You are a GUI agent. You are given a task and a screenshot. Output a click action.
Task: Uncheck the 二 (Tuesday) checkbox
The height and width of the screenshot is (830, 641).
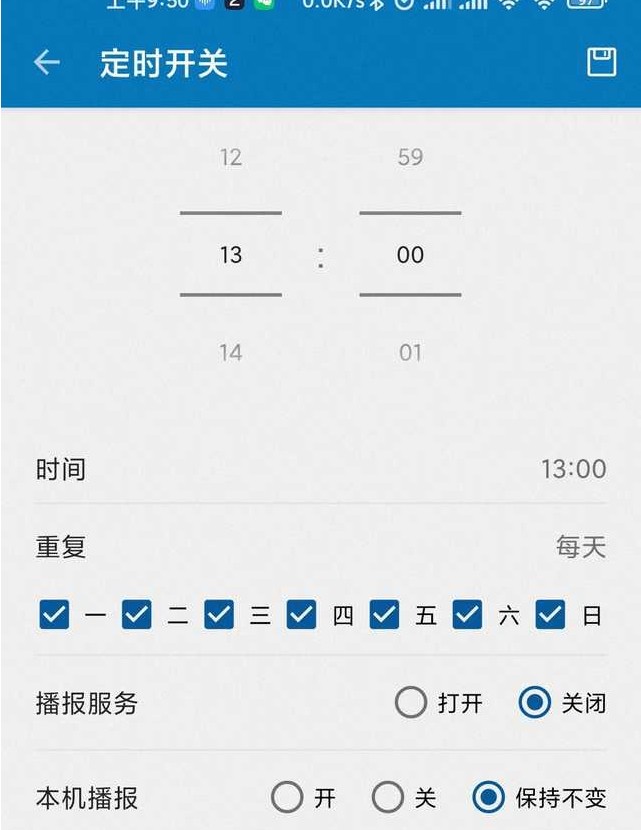tap(137, 614)
